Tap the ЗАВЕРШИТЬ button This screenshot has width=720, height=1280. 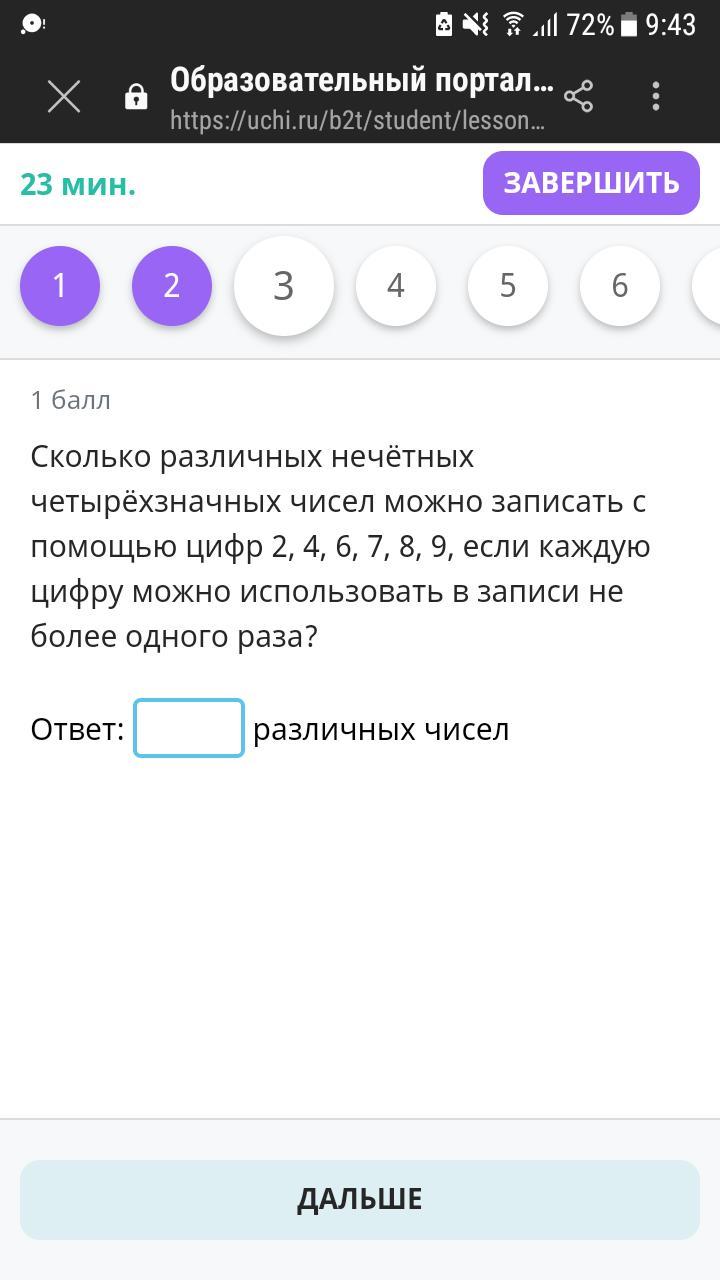point(591,183)
